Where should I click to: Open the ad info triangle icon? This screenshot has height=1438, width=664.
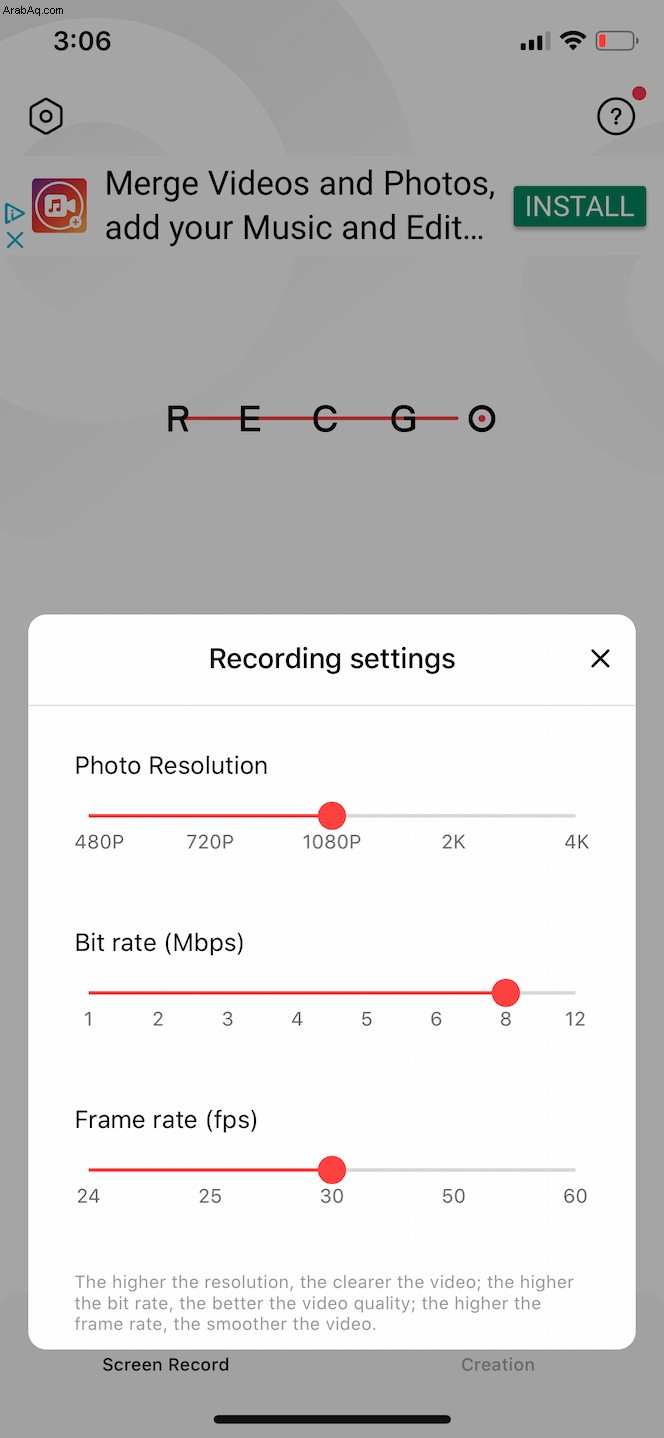click(14, 213)
